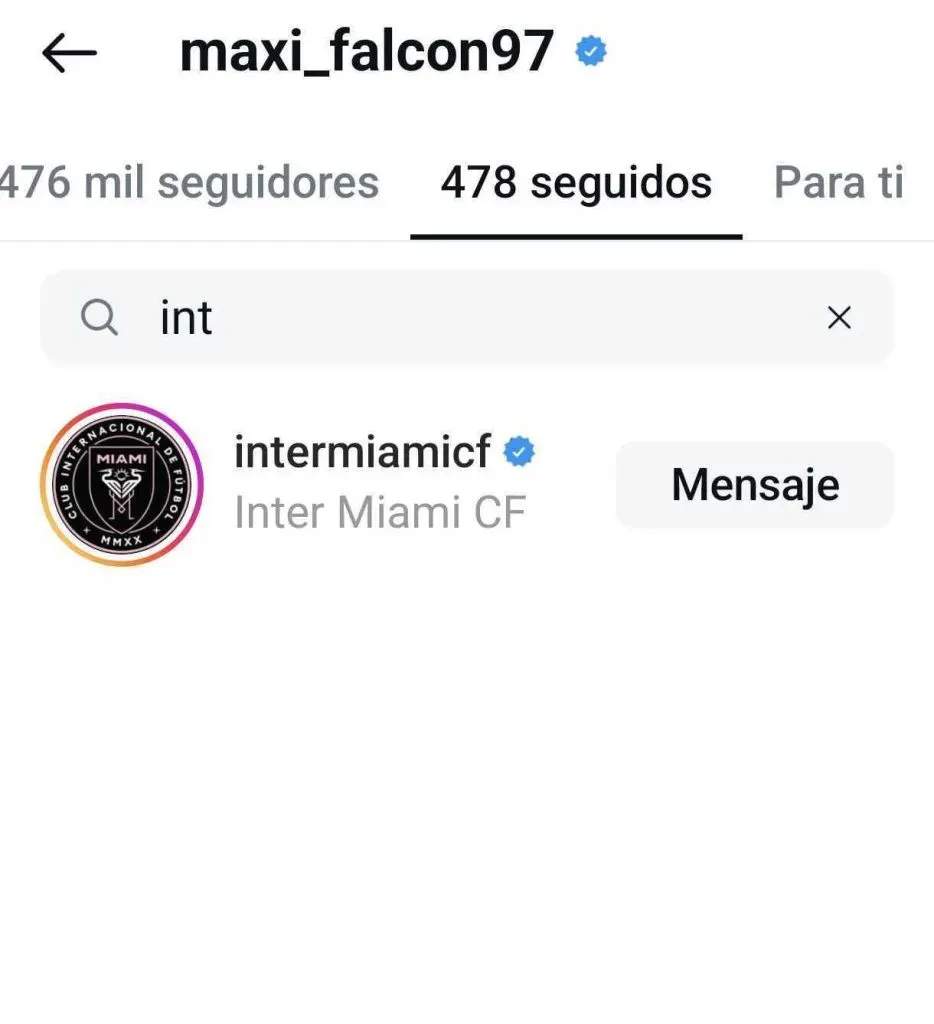Image resolution: width=934 pixels, height=1024 pixels.
Task: Open the Para ti tab
Action: [x=838, y=183]
